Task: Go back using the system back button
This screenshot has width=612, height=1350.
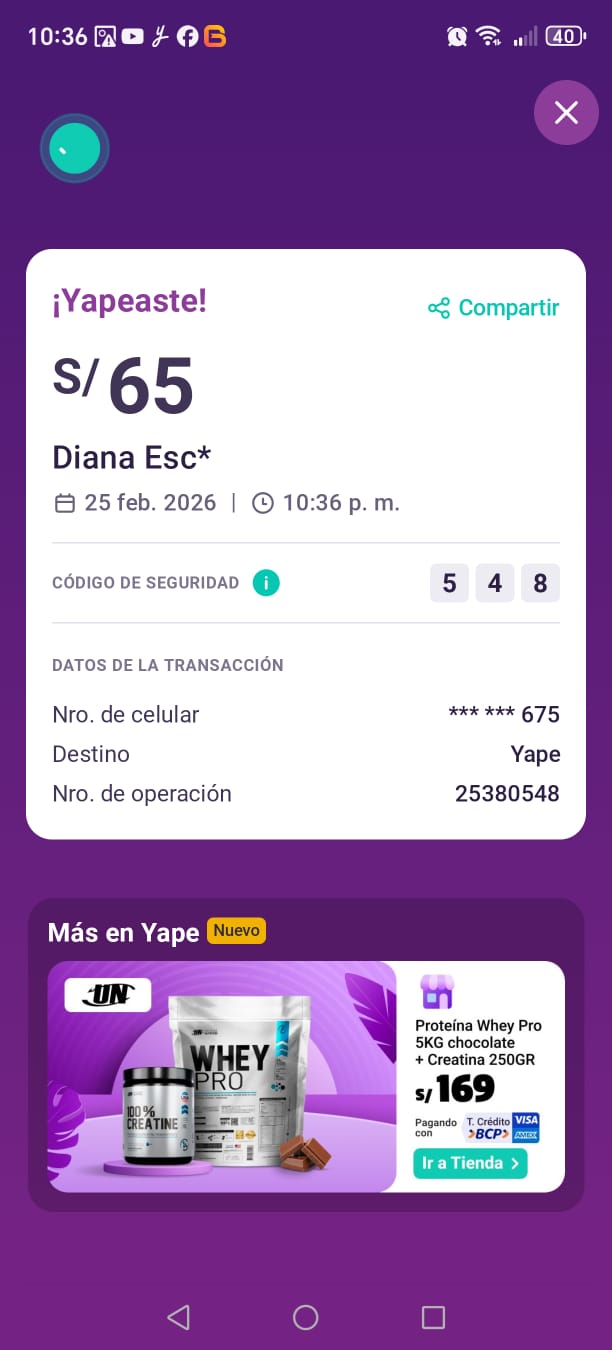Action: [178, 1317]
